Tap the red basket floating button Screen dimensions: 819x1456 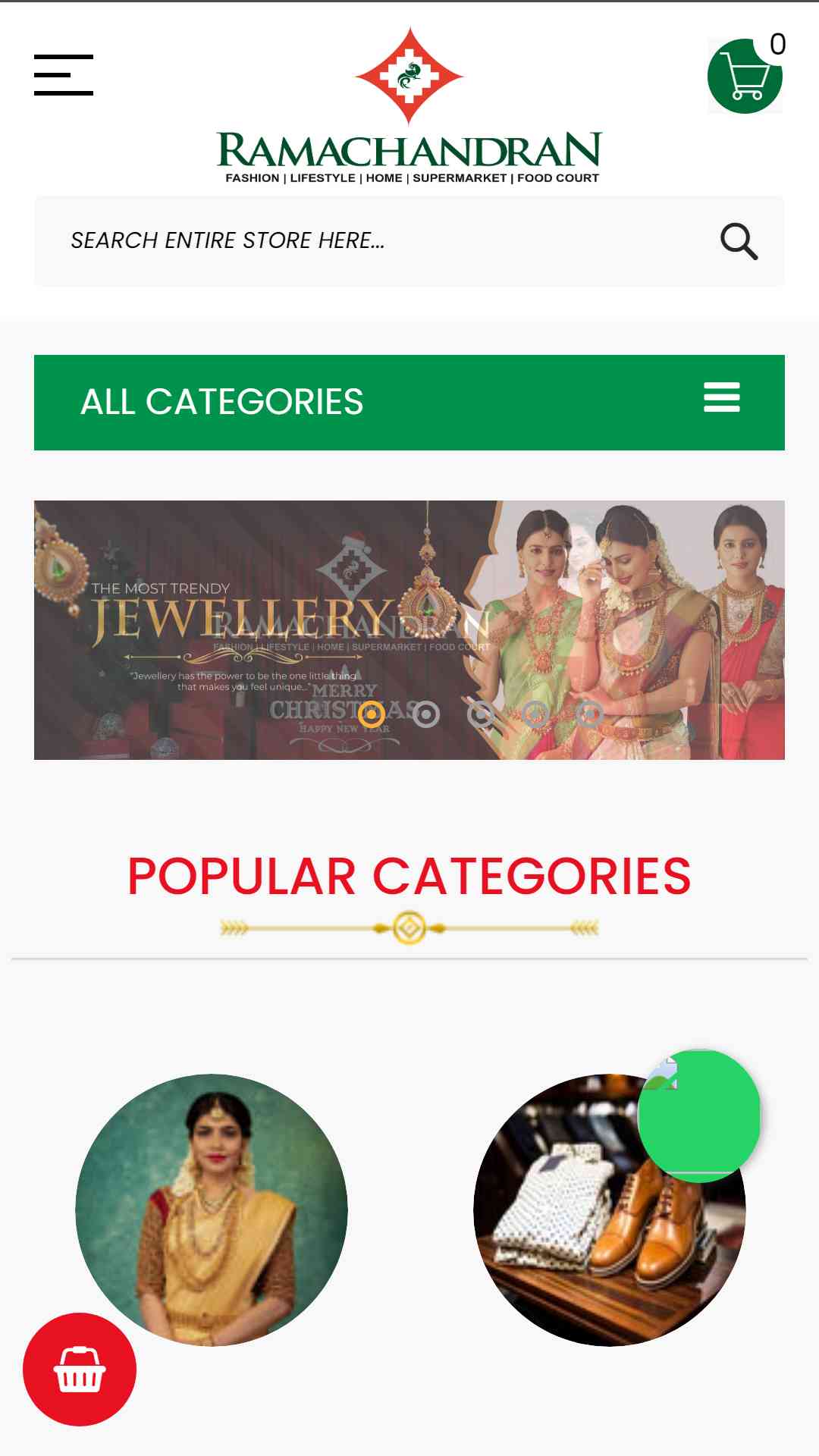pos(80,1370)
